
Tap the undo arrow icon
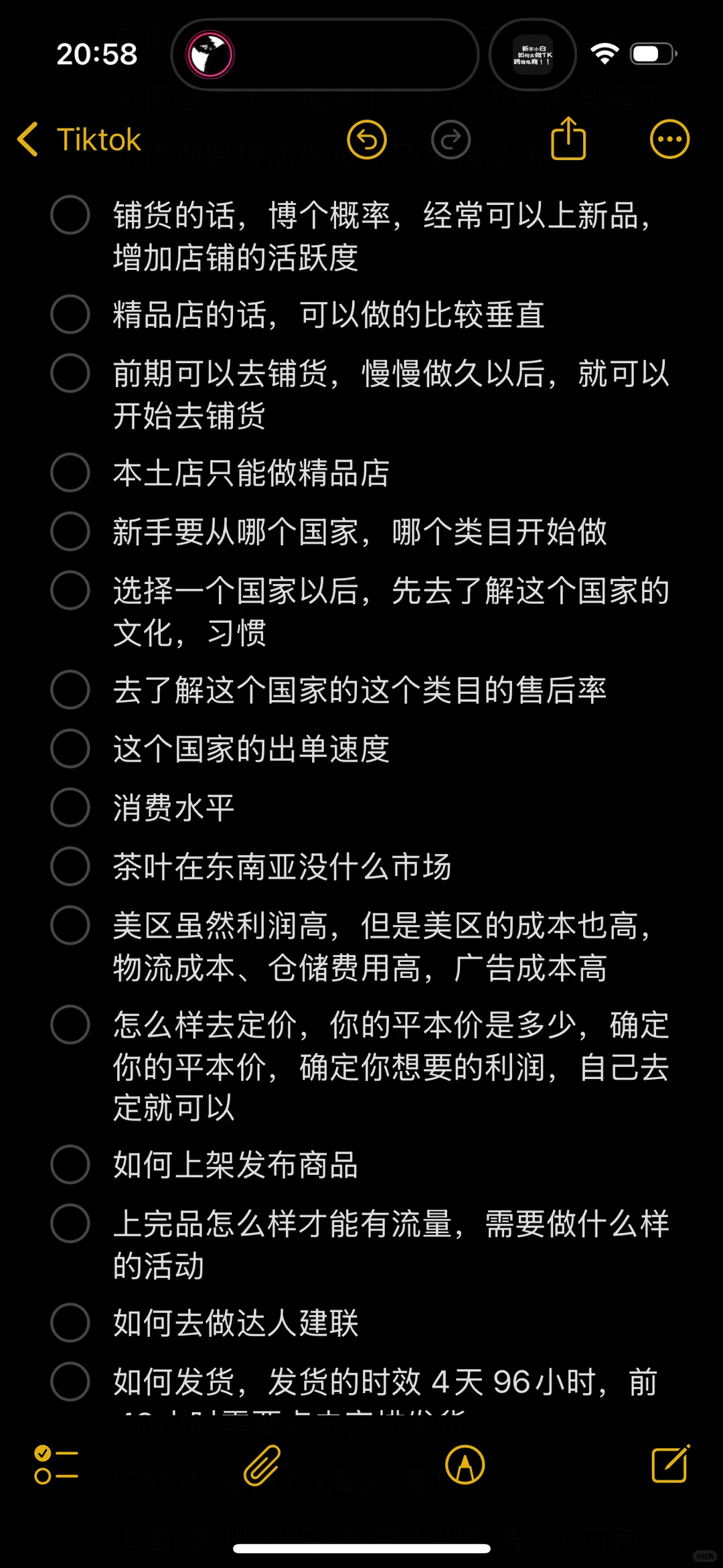click(367, 140)
